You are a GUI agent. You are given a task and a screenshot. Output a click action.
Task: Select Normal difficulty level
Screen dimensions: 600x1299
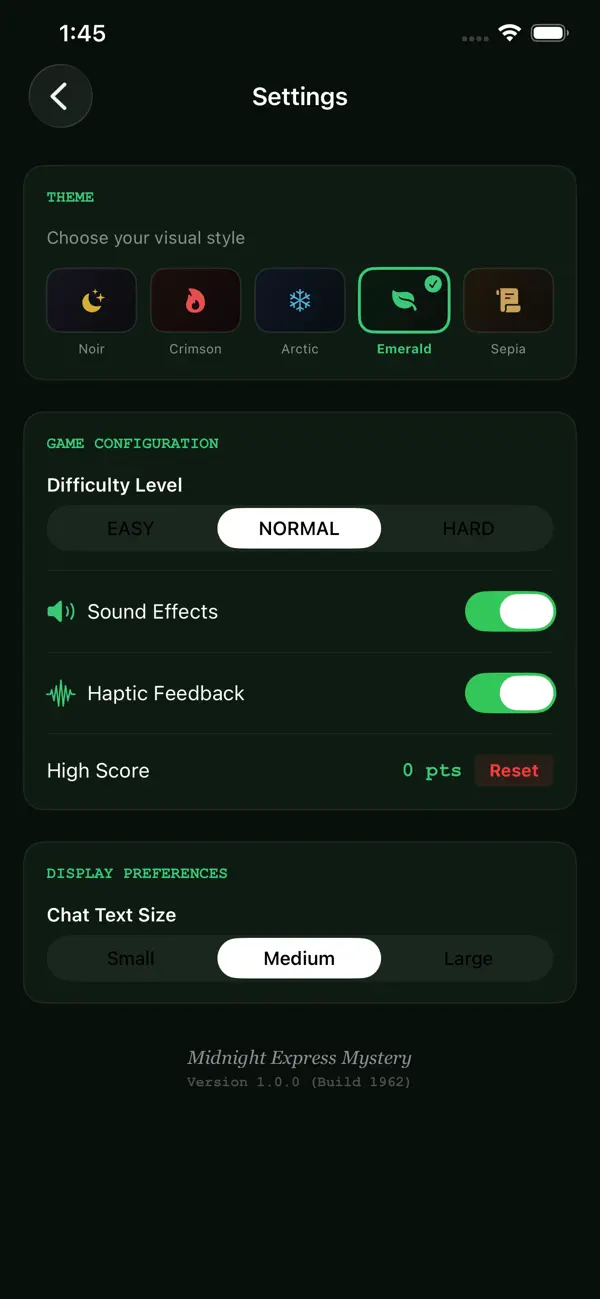point(299,528)
